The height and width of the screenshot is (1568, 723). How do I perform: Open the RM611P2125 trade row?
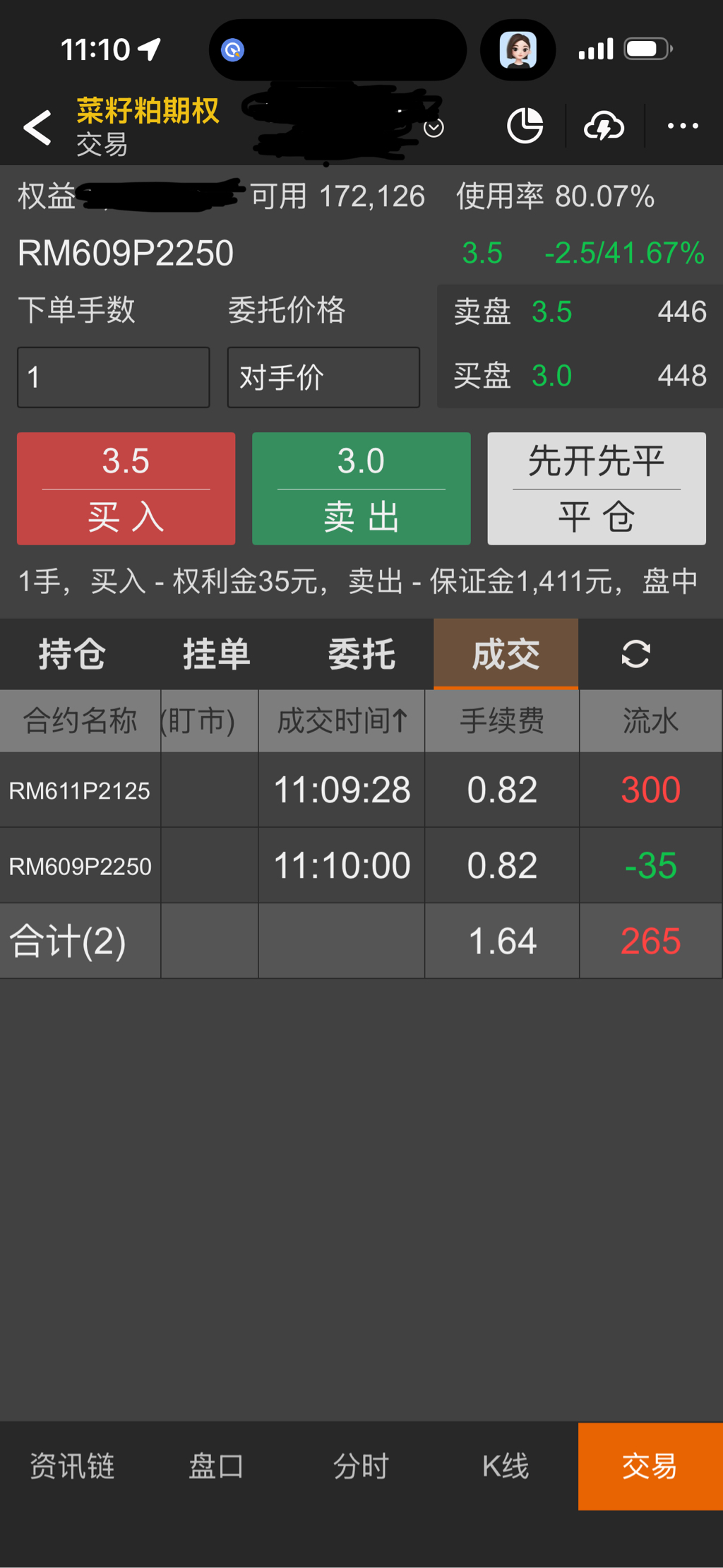point(361,790)
